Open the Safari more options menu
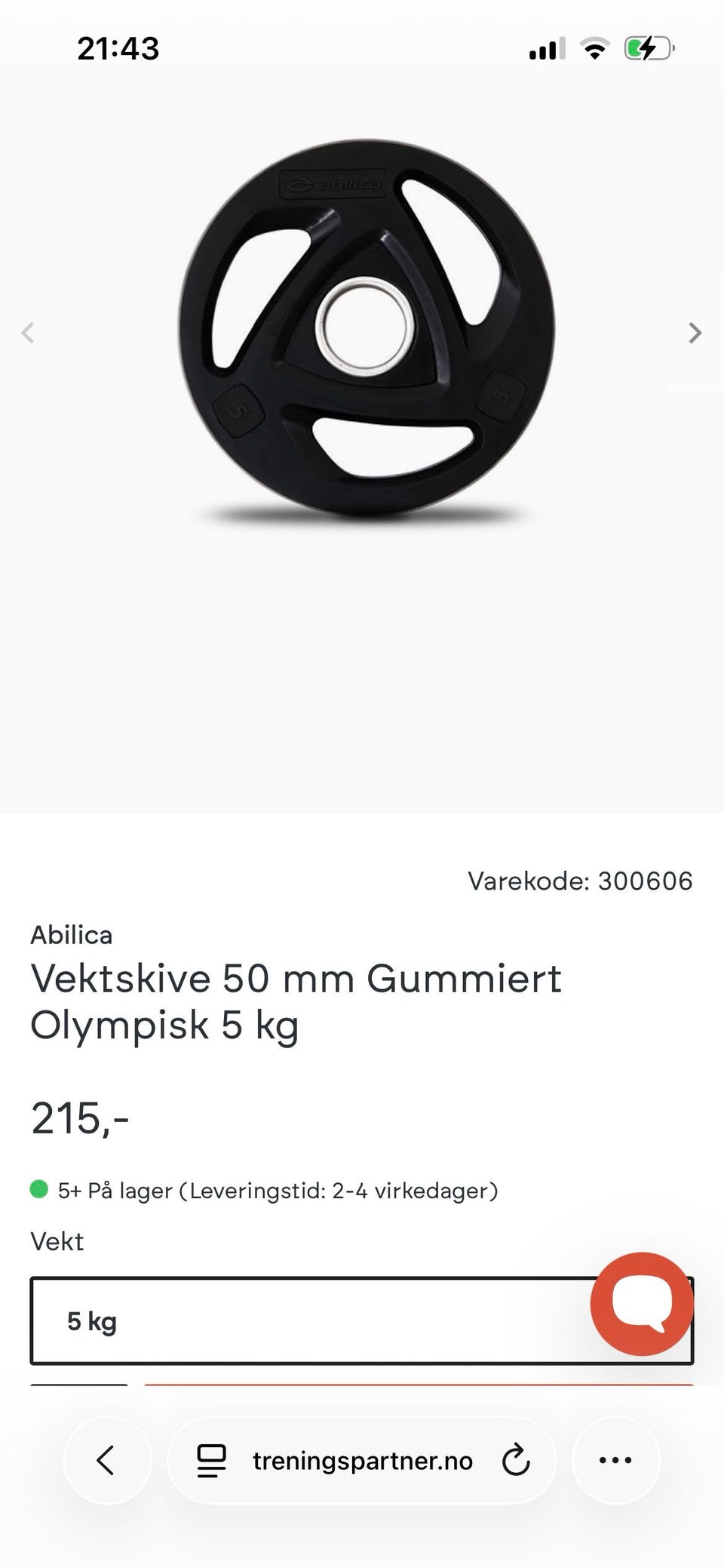This screenshot has height=1568, width=724. tap(615, 1459)
